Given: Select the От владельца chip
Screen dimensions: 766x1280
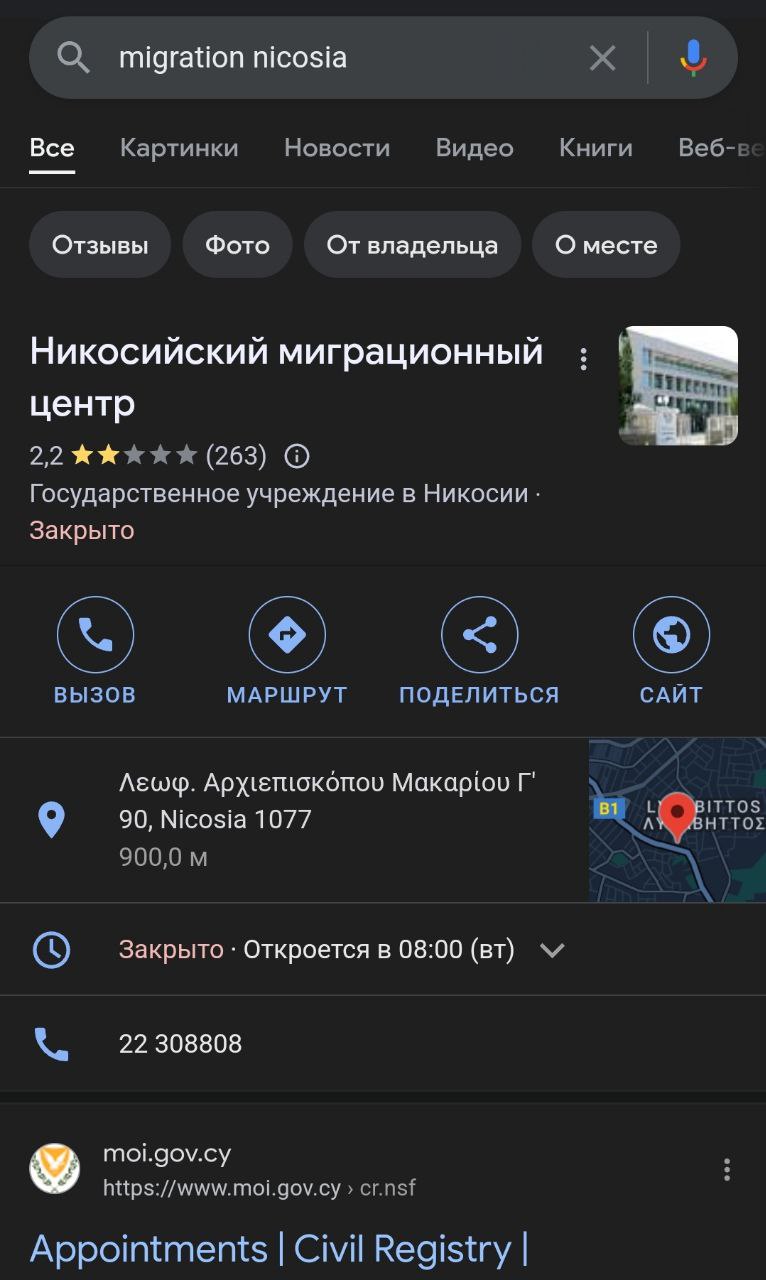Looking at the screenshot, I should pyautogui.click(x=412, y=245).
